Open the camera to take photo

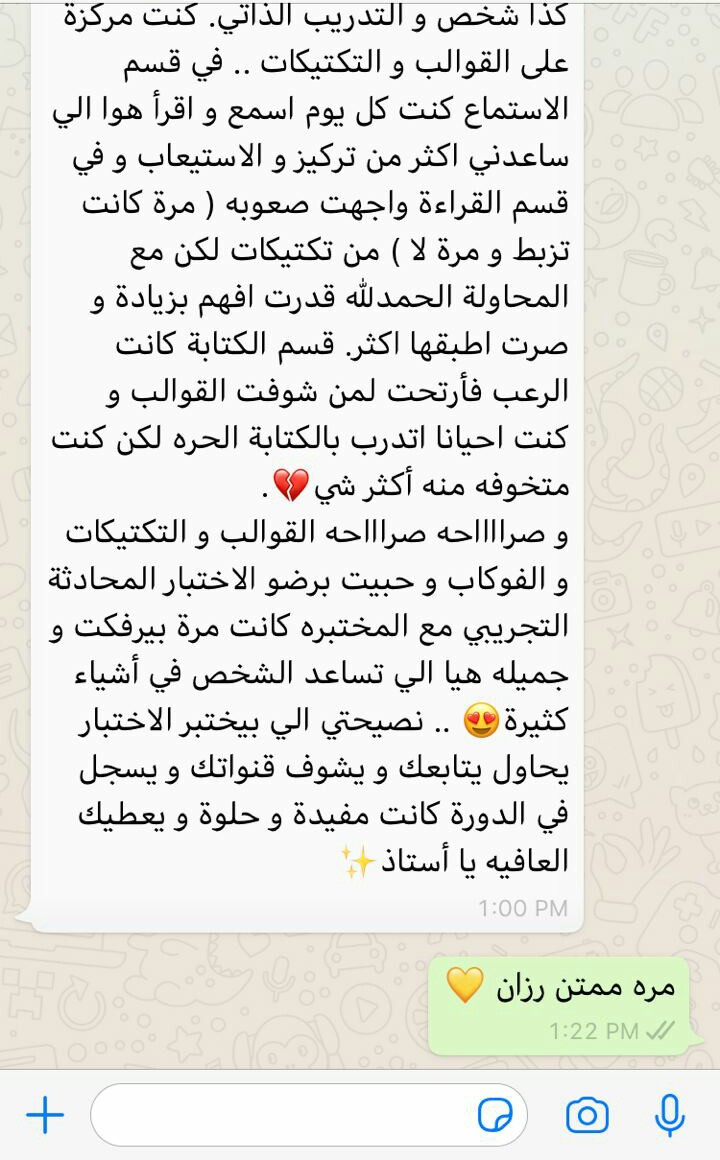587,1115
